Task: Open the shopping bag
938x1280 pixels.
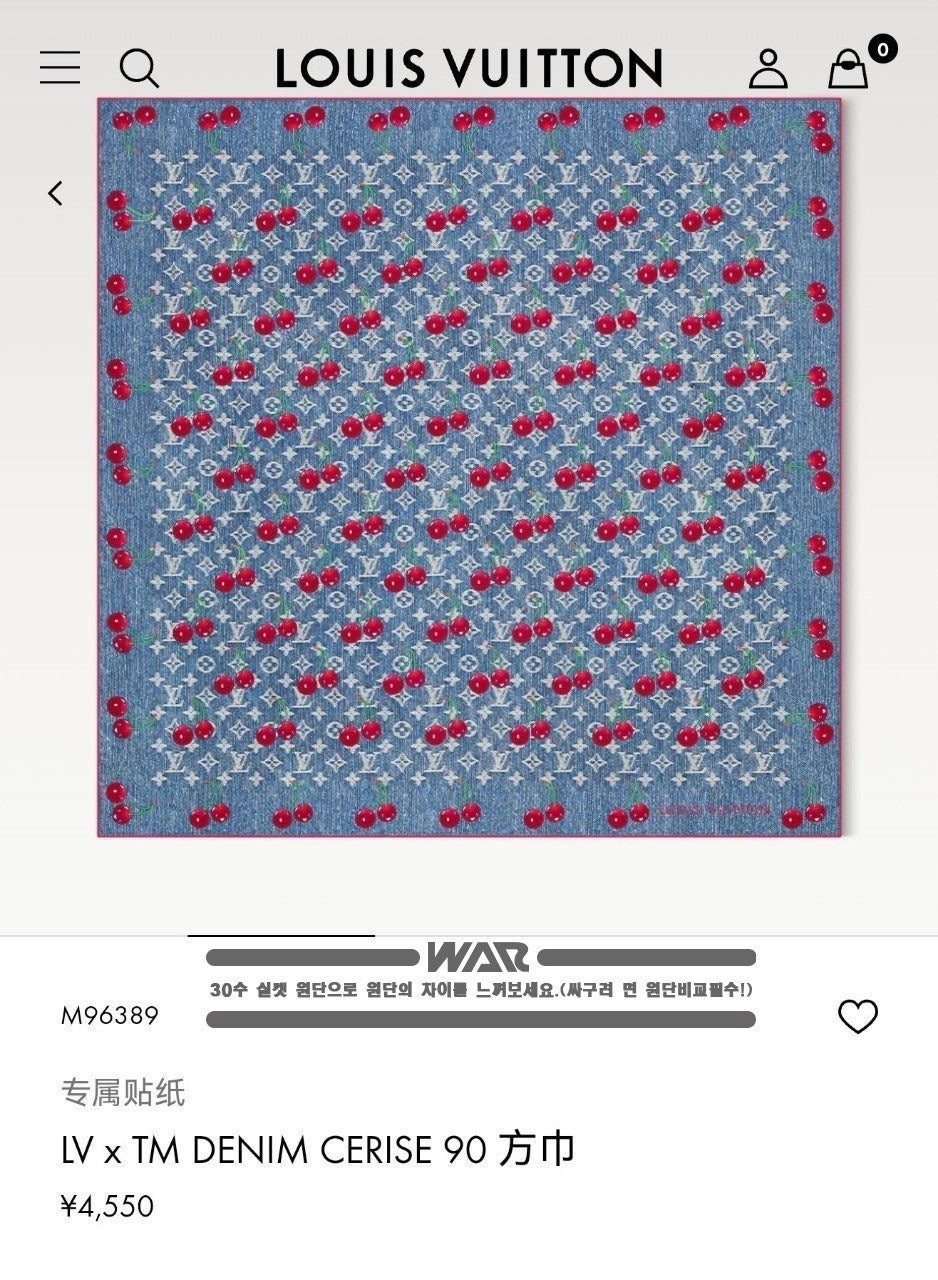Action: click(850, 67)
